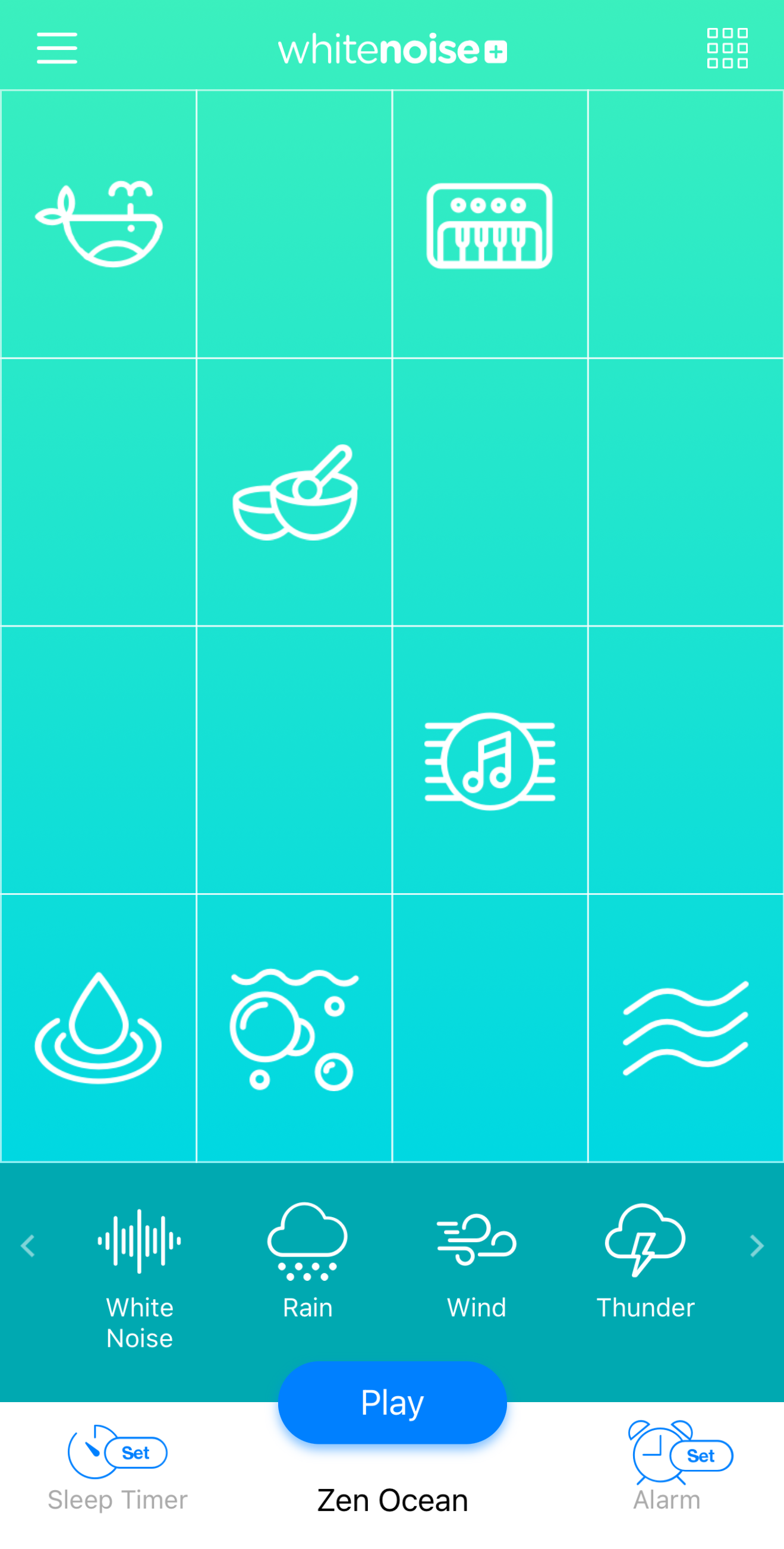Tap the Play button

tap(392, 1402)
